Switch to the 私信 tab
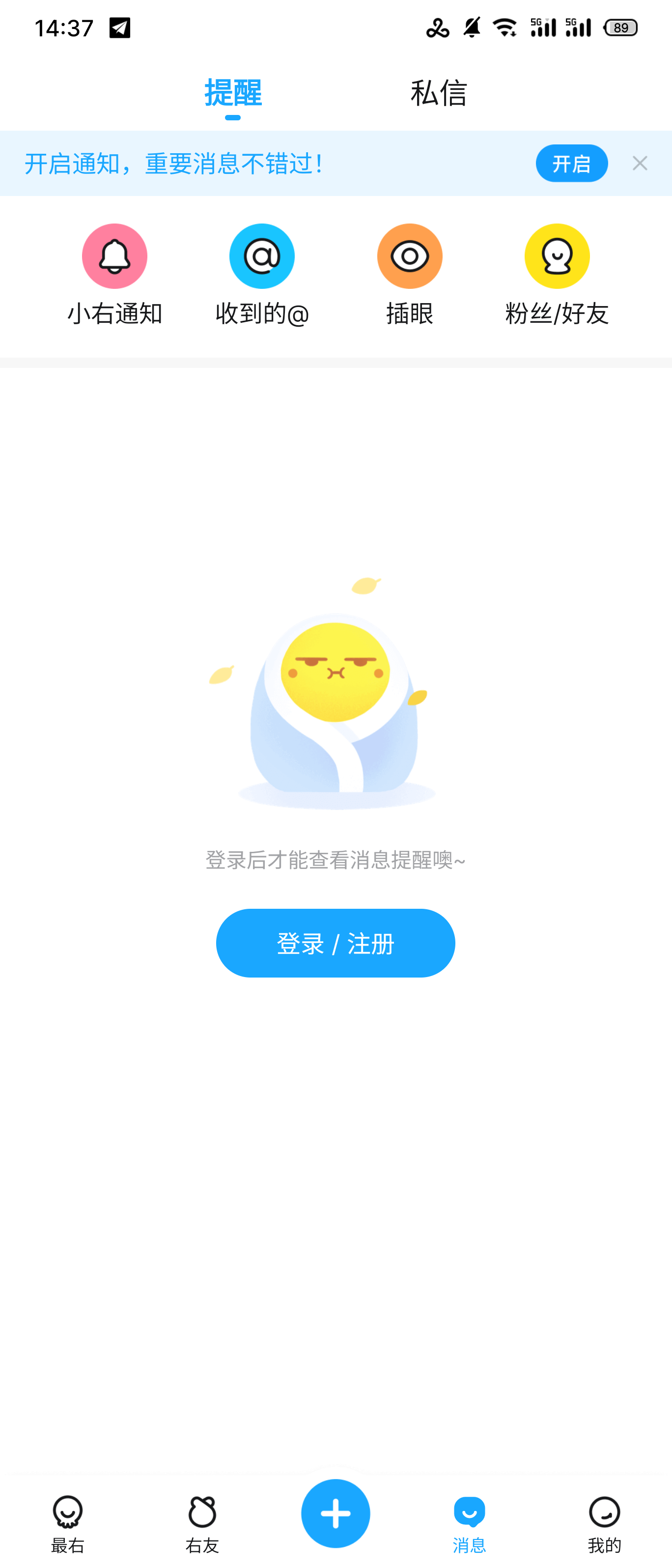 pyautogui.click(x=438, y=93)
